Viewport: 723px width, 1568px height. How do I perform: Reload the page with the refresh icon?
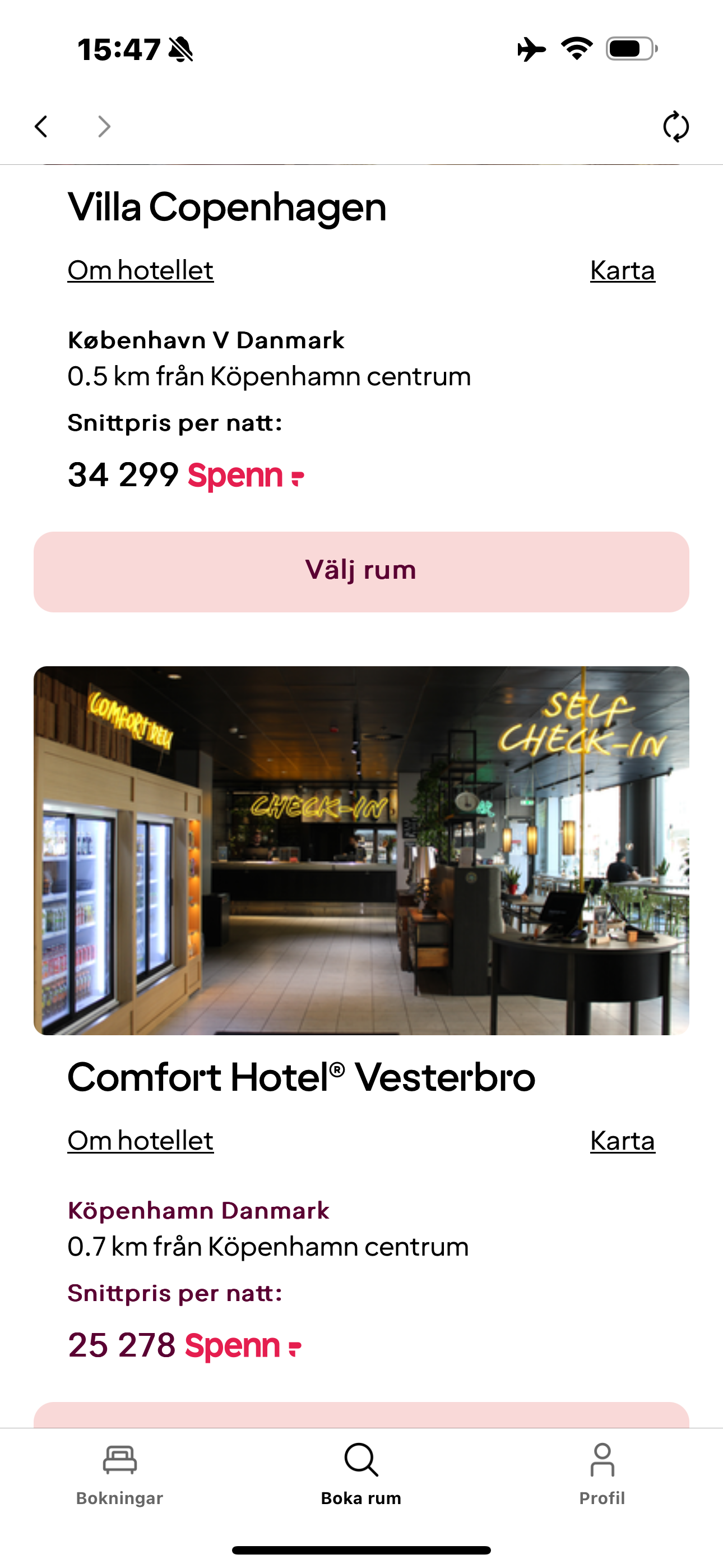click(675, 127)
